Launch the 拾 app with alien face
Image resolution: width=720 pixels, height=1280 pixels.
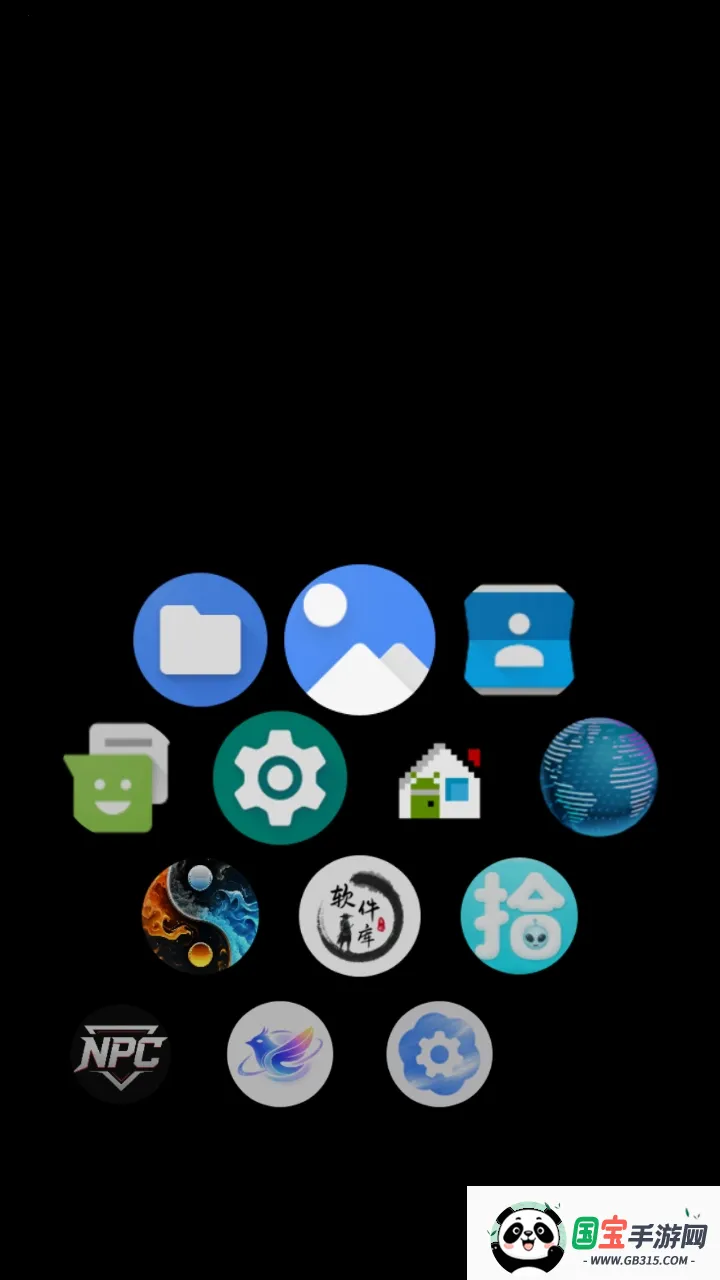click(x=519, y=916)
